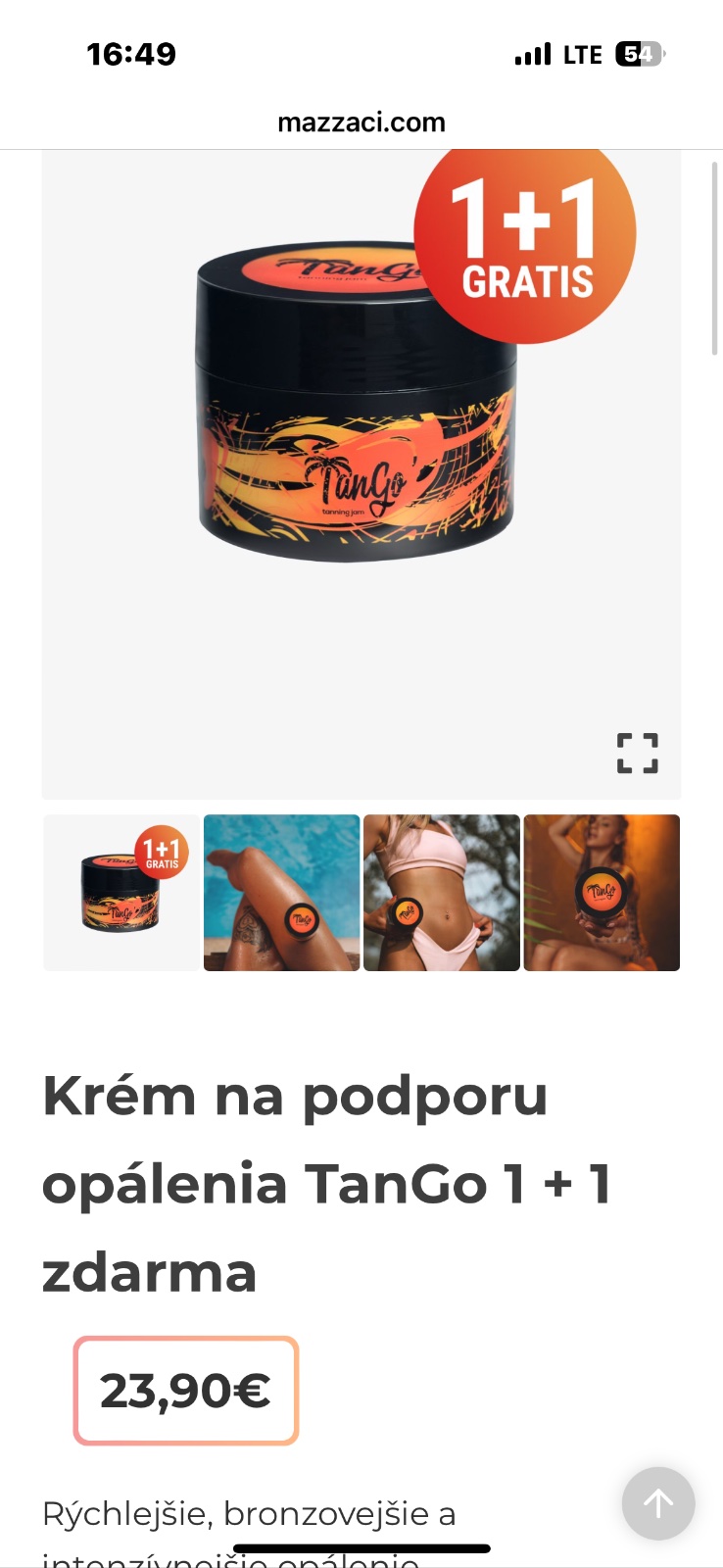Select the thumbnail with the orange-lit woman
The image size is (723, 1568).
click(602, 893)
